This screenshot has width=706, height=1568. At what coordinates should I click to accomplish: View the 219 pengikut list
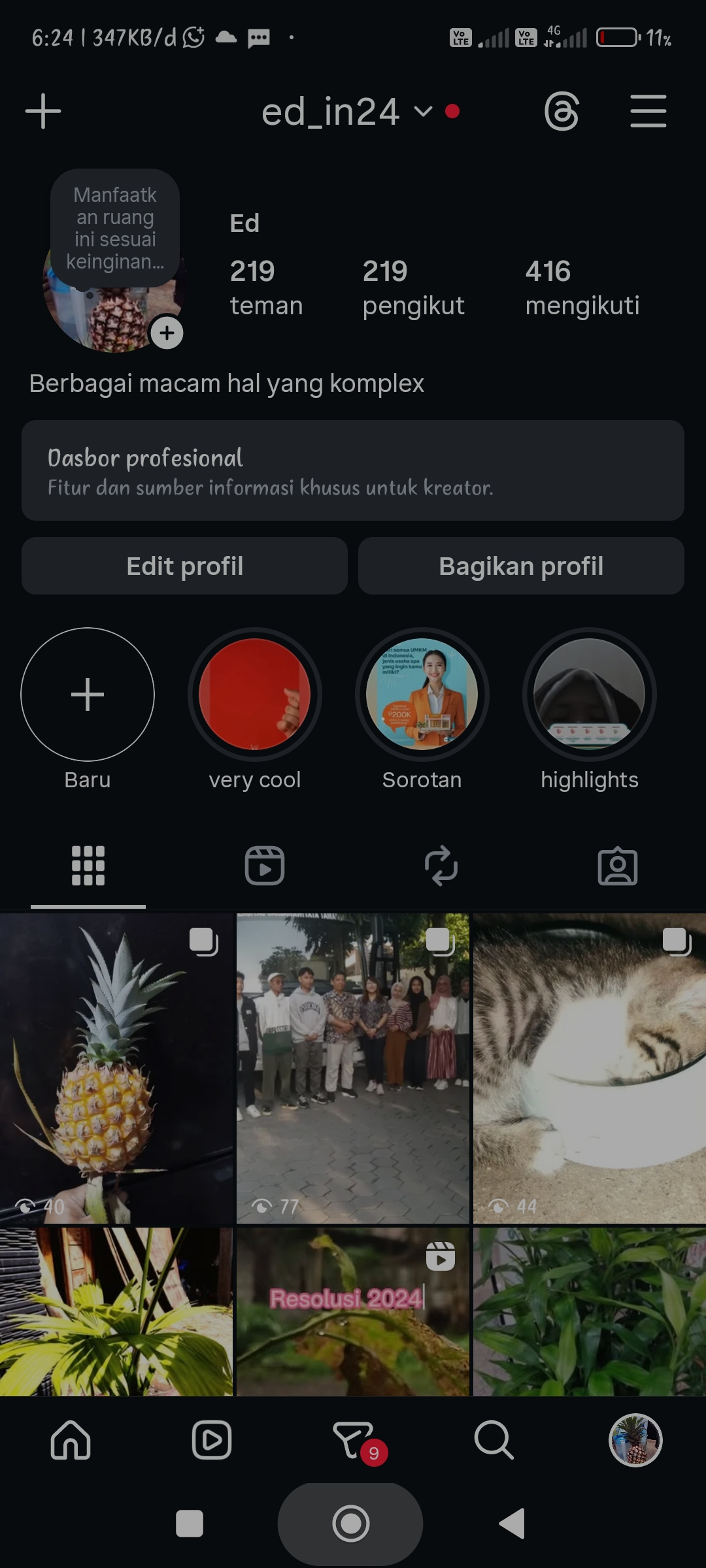tap(413, 287)
